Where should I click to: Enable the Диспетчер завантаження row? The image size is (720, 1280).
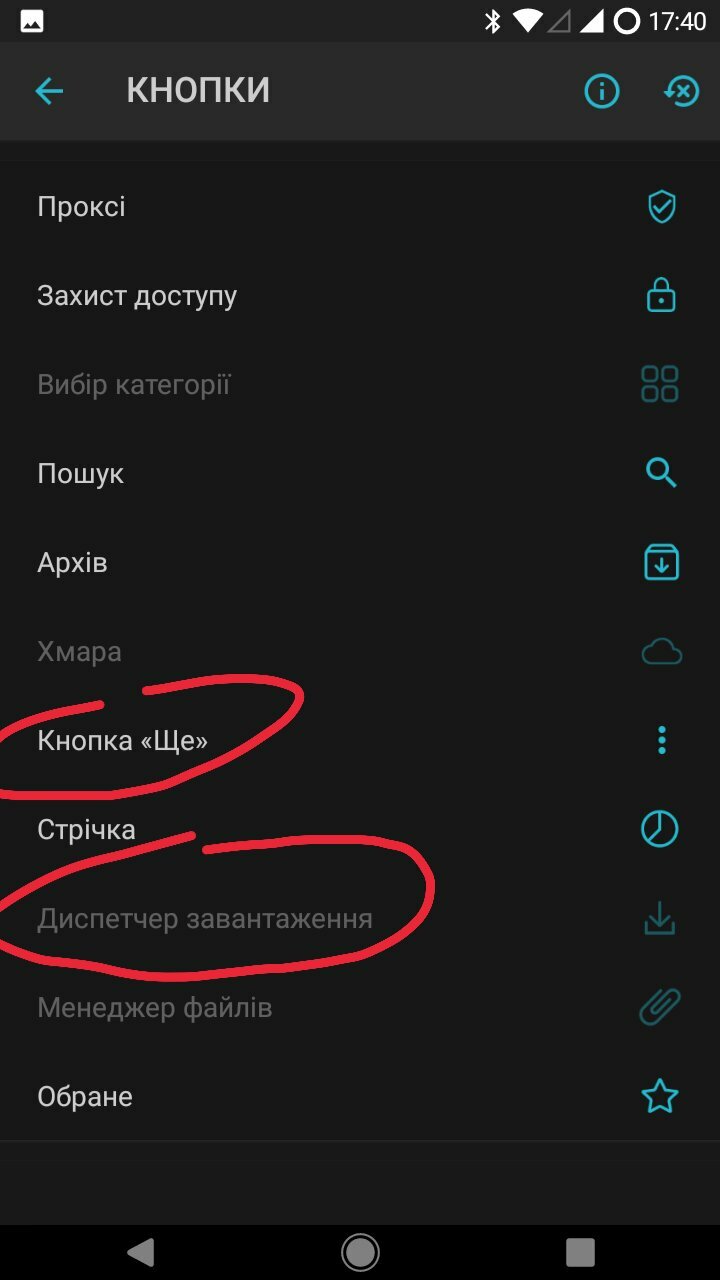pyautogui.click(x=360, y=919)
